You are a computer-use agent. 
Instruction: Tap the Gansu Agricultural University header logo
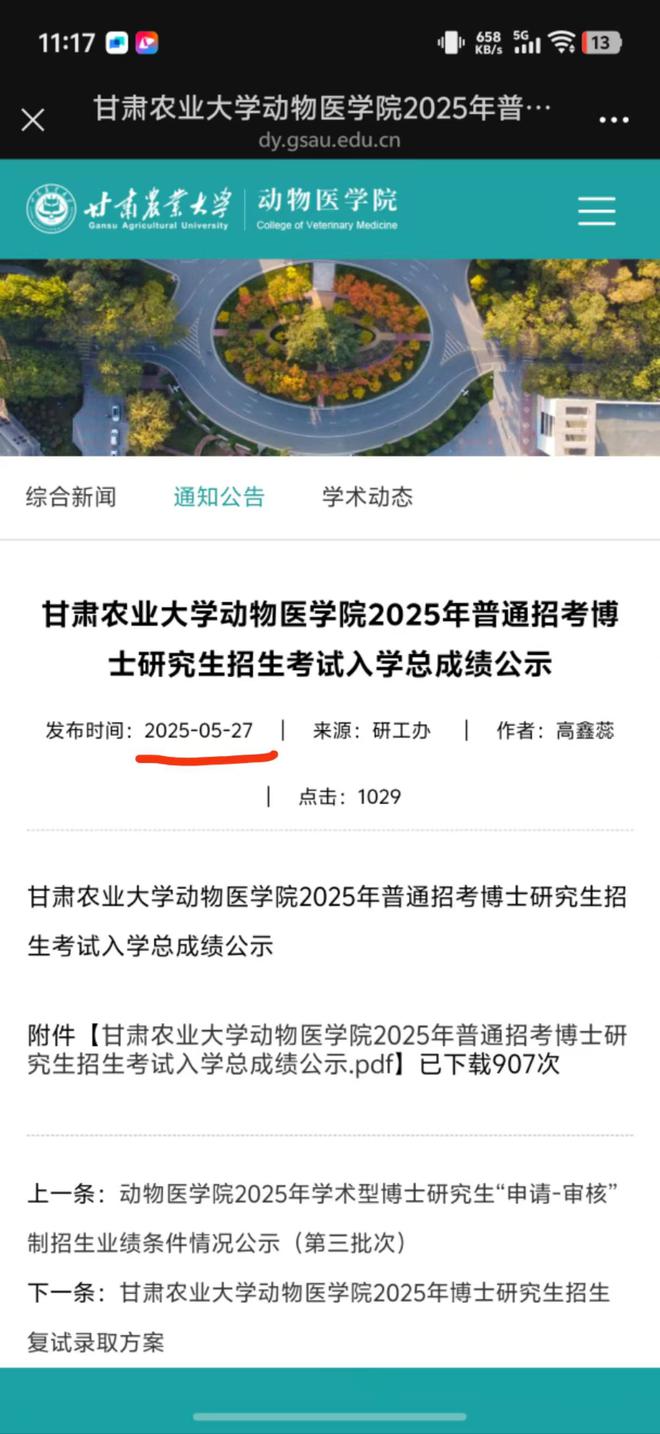[132, 208]
